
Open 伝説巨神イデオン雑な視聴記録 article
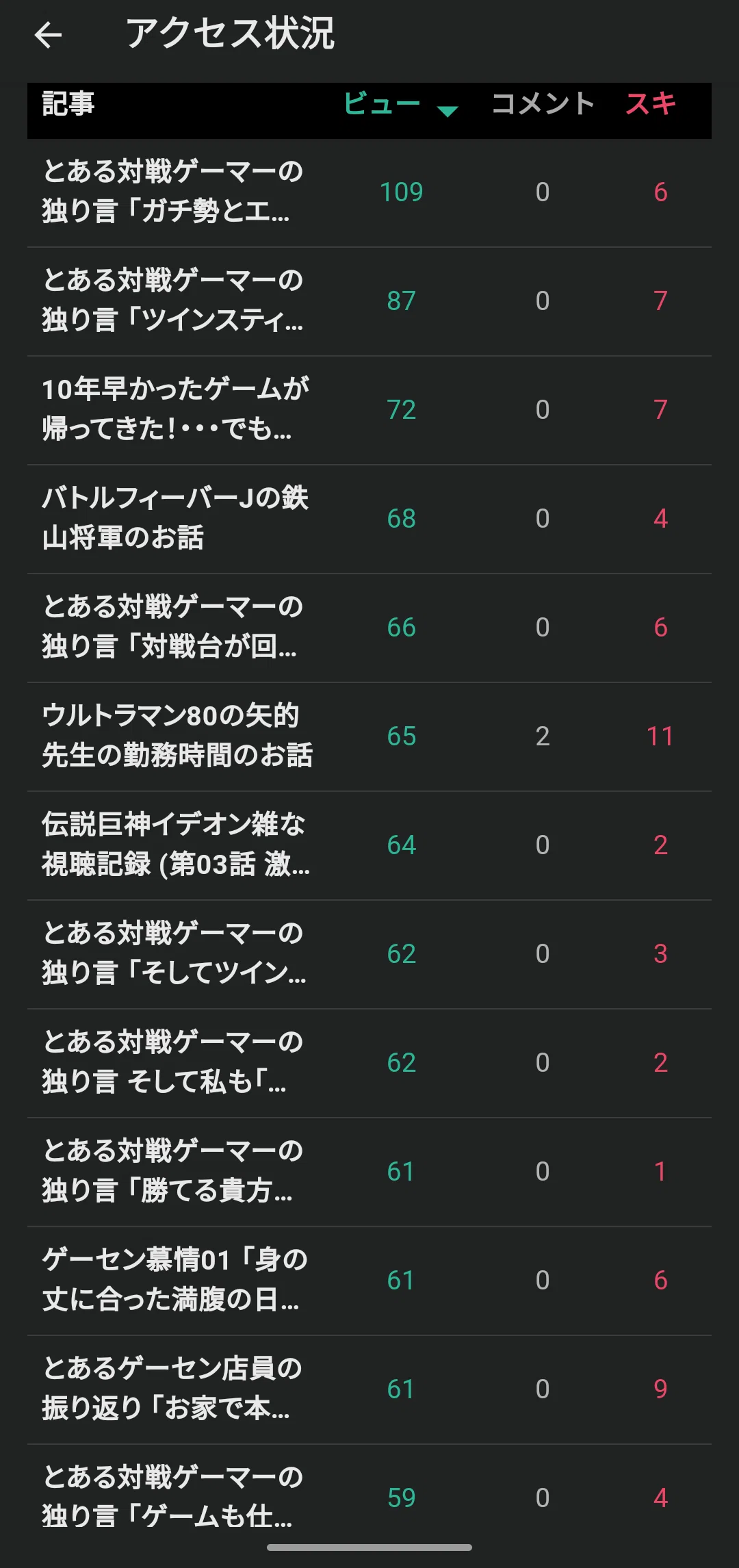(369, 845)
